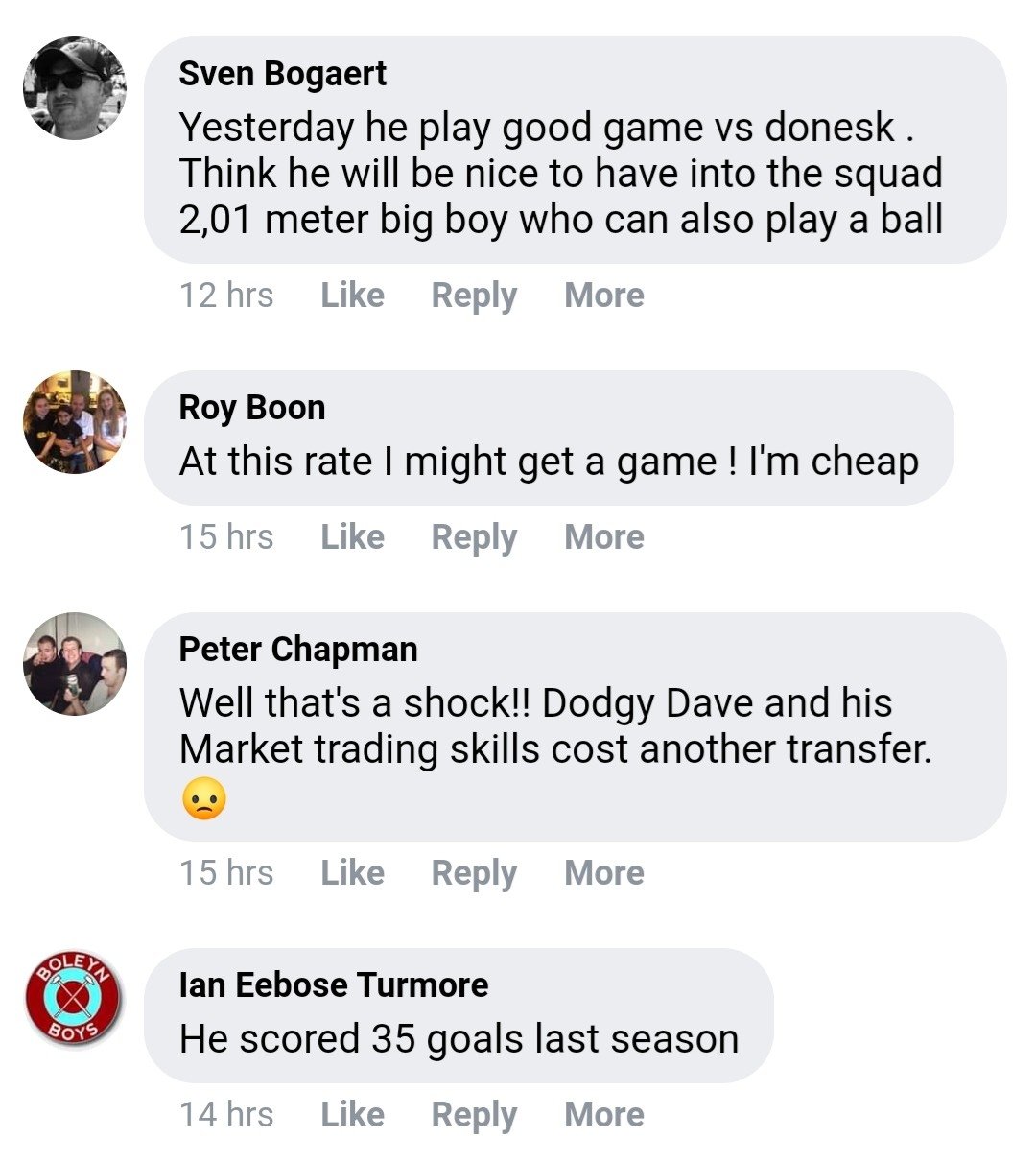The image size is (1036, 1162).
Task: Open Sven Bogaert's profile name
Action: click(282, 74)
